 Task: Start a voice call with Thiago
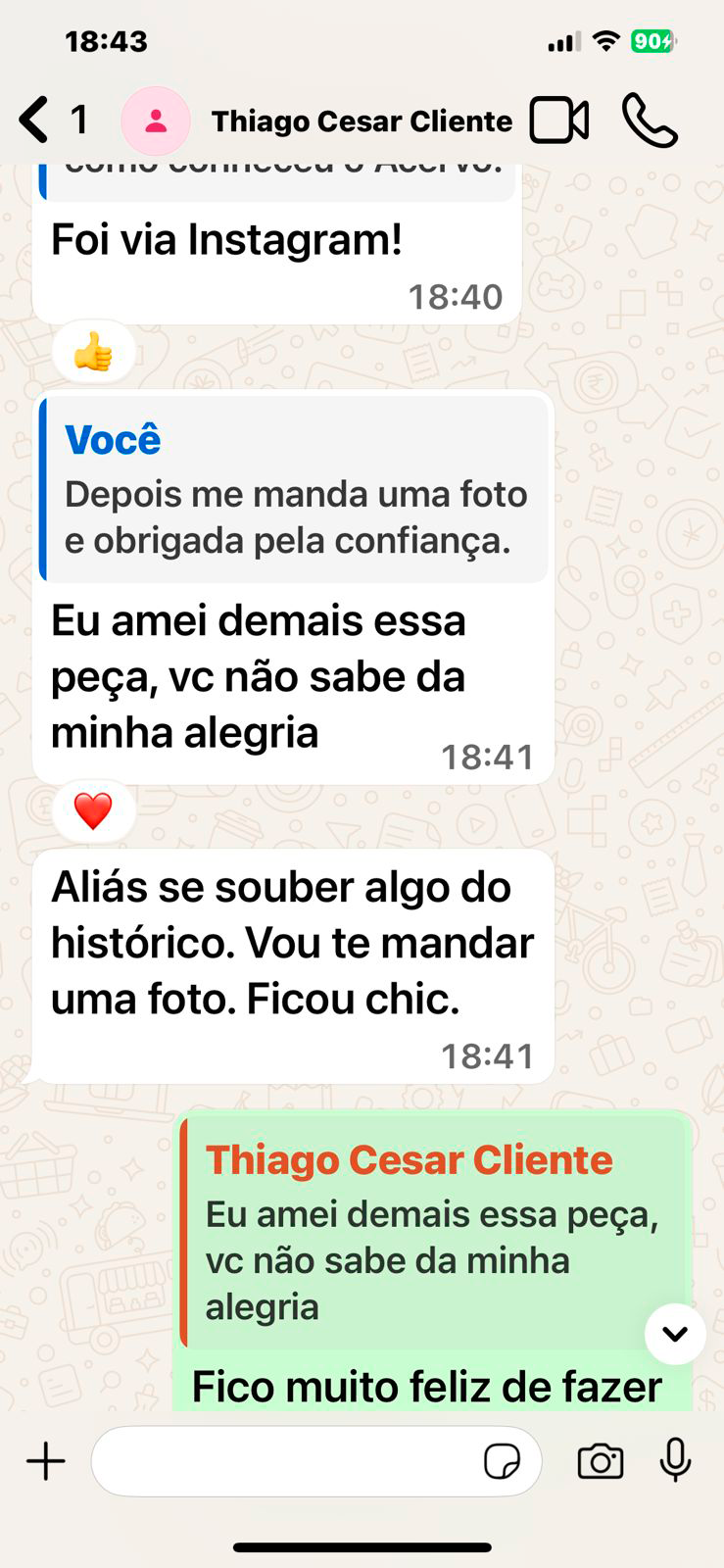point(650,122)
